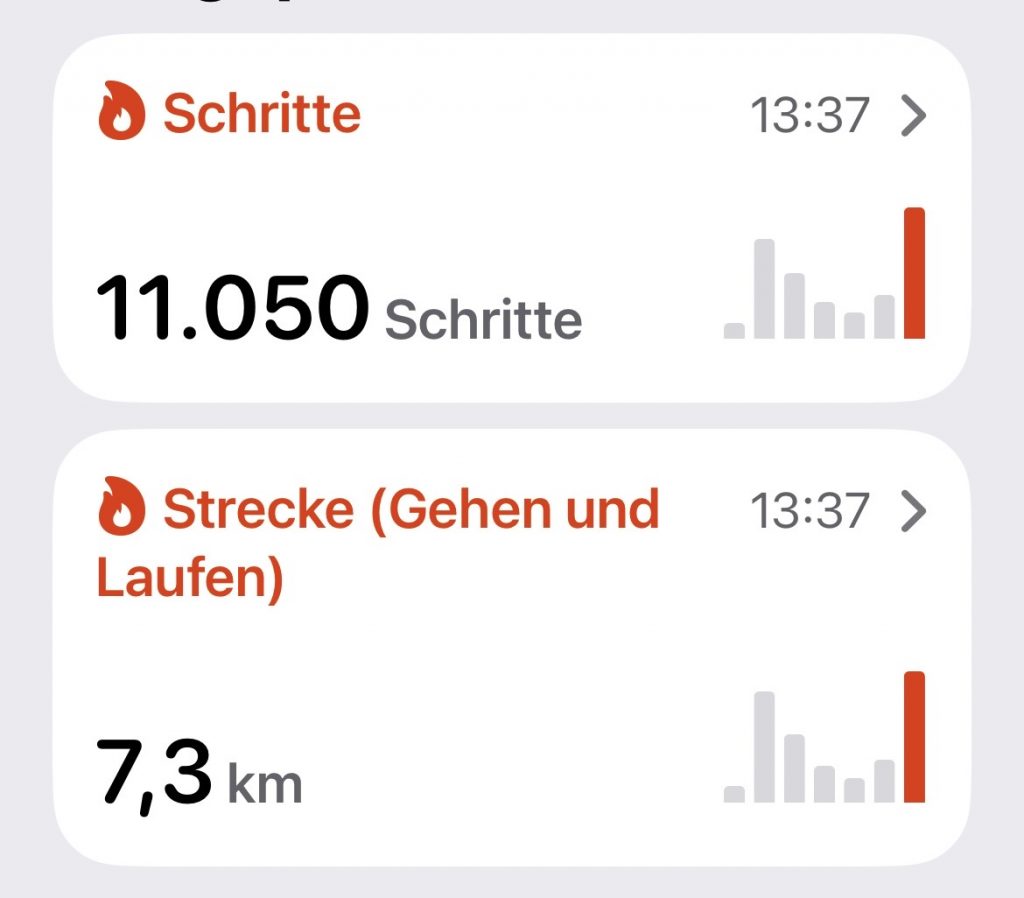Open the Strecke (Gehen und Laufen) card

510,647
